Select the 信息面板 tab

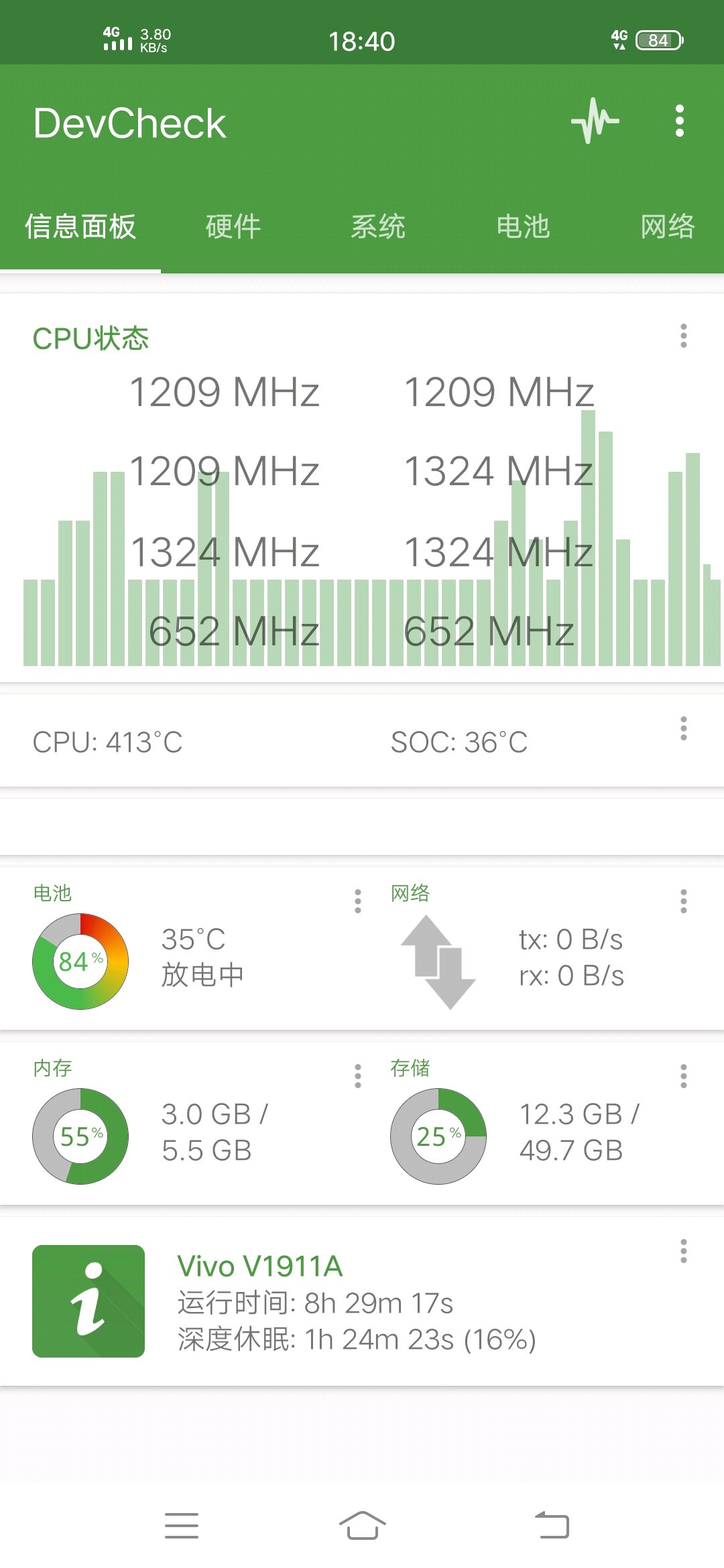[x=80, y=226]
